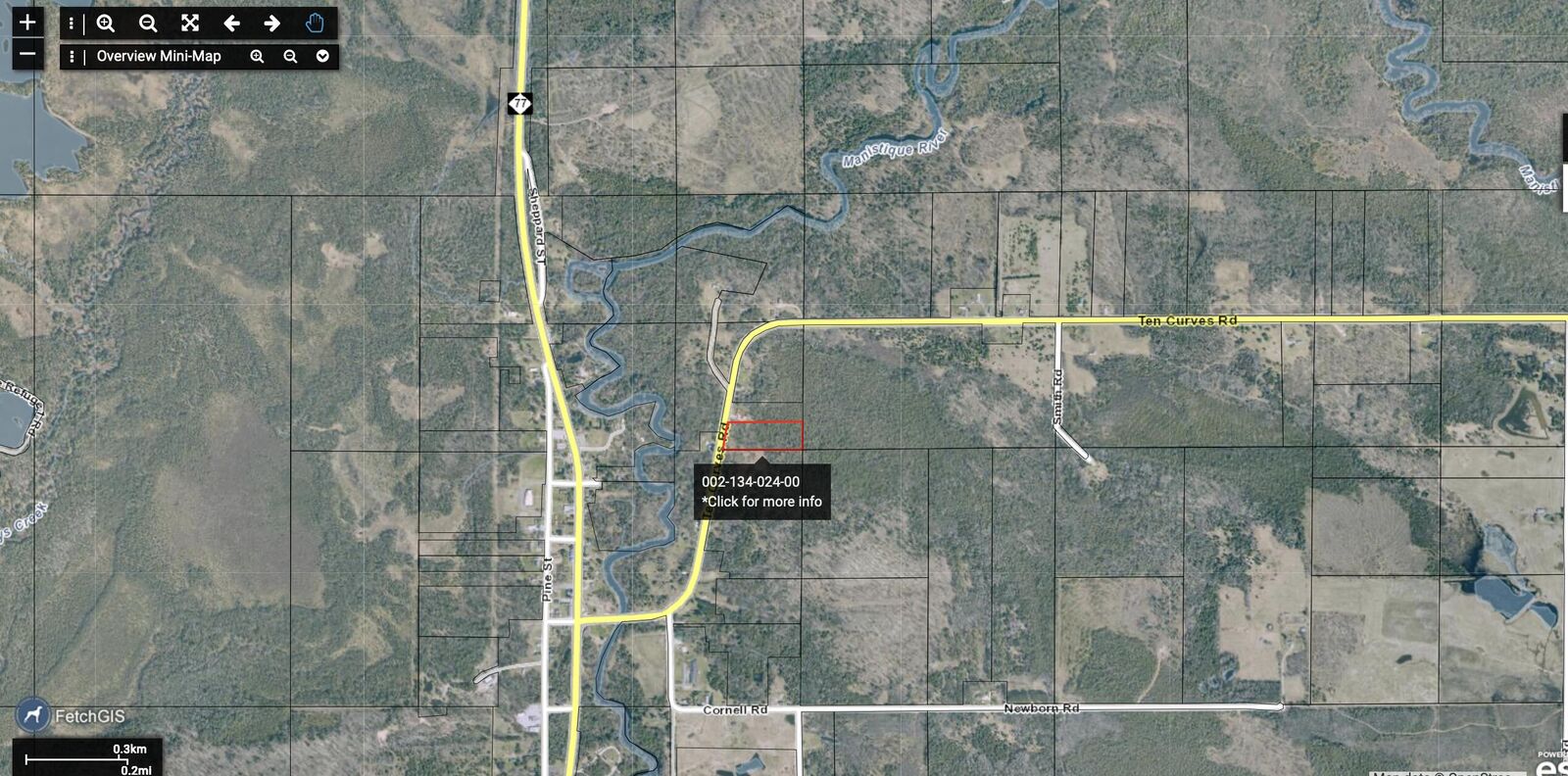Open Overview Mini-Map toolbar handle menu

coord(72,57)
